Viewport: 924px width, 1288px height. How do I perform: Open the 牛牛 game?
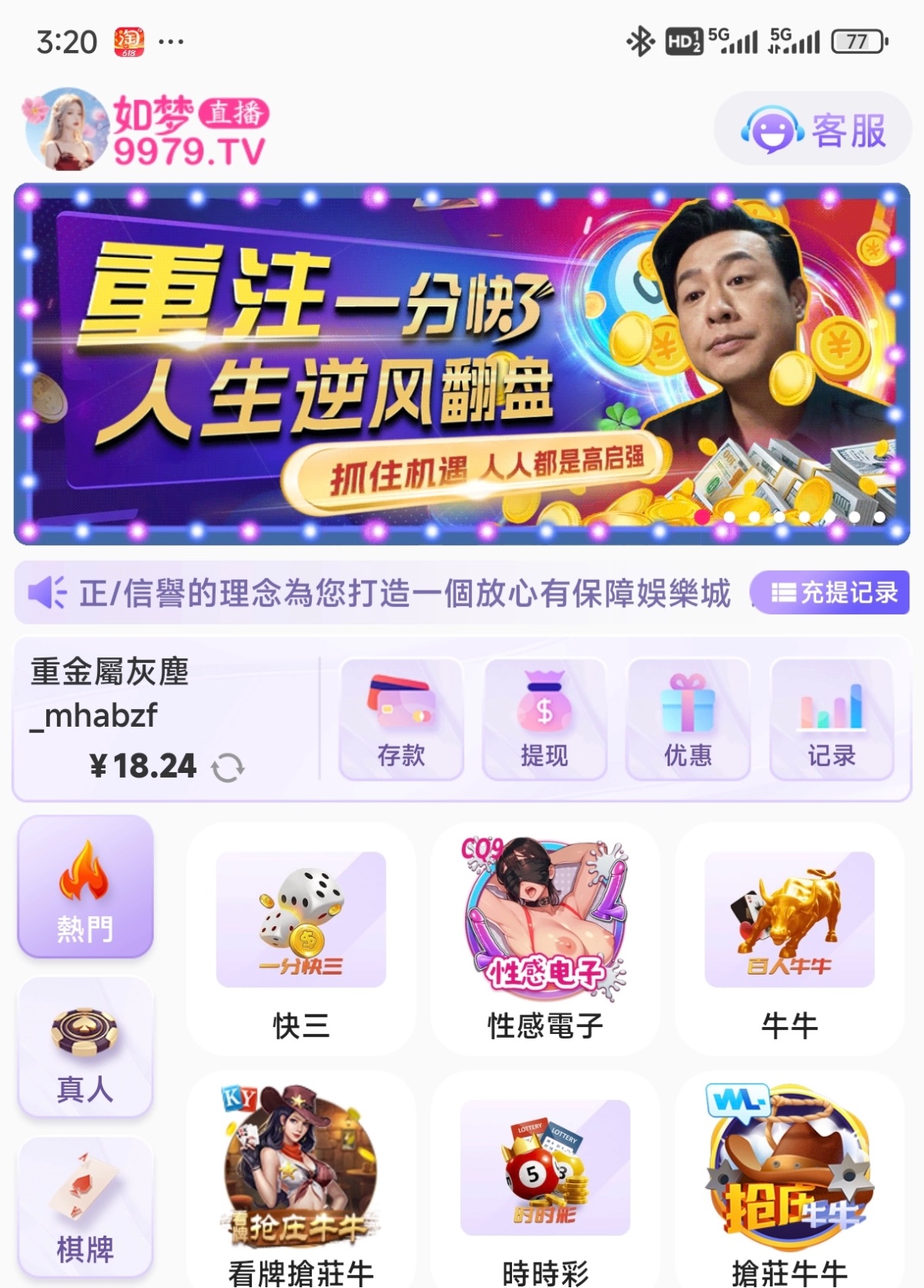pos(789,939)
